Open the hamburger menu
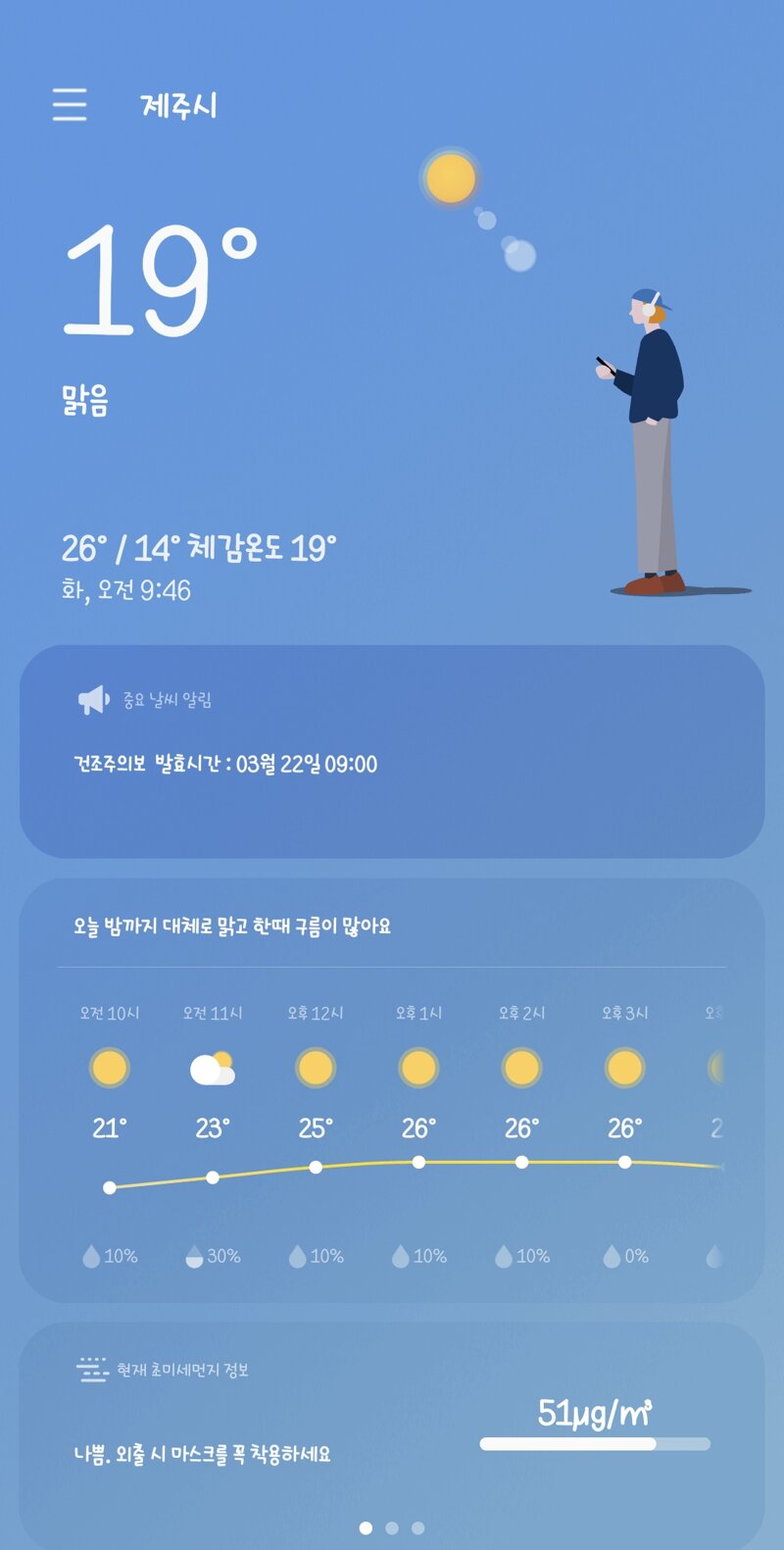This screenshot has height=1550, width=784. (x=70, y=104)
